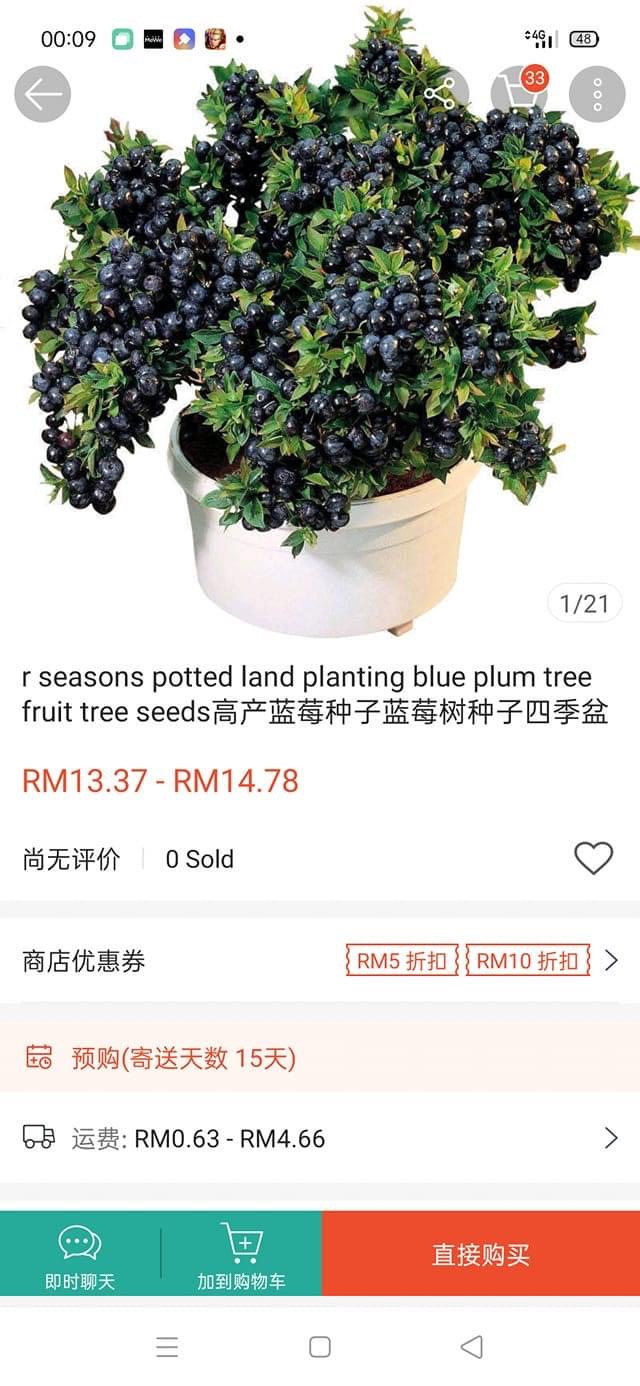This screenshot has width=640, height=1386.
Task: Open the shopping cart with 33 items
Action: coord(519,93)
